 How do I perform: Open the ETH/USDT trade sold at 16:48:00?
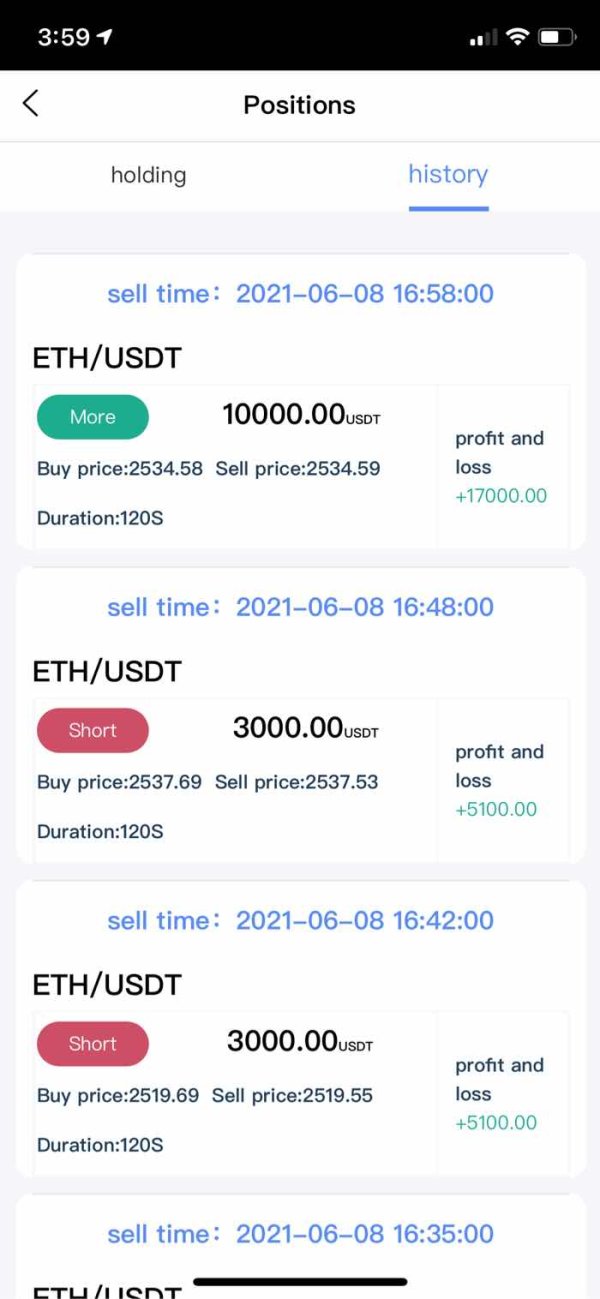pyautogui.click(x=300, y=714)
